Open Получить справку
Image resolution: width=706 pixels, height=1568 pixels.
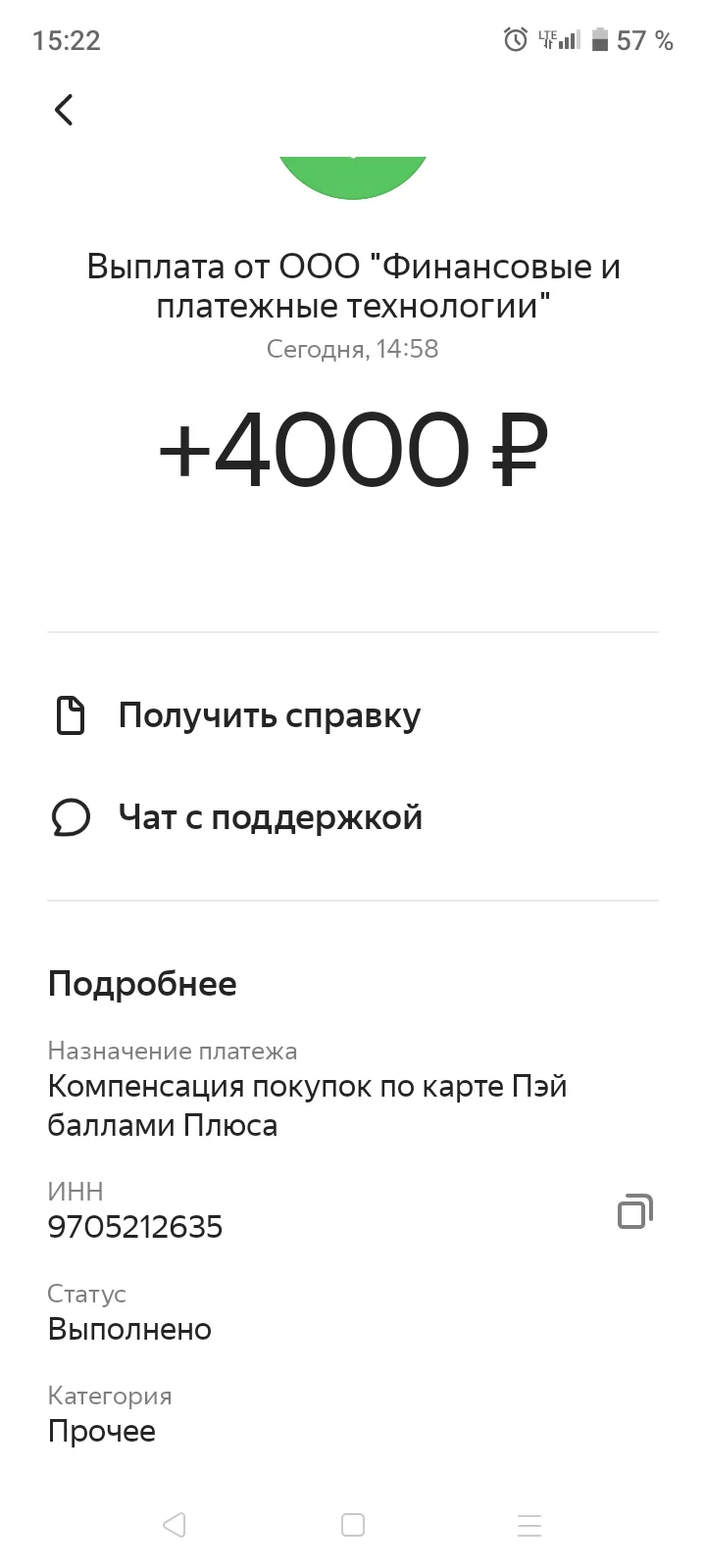coord(353,715)
